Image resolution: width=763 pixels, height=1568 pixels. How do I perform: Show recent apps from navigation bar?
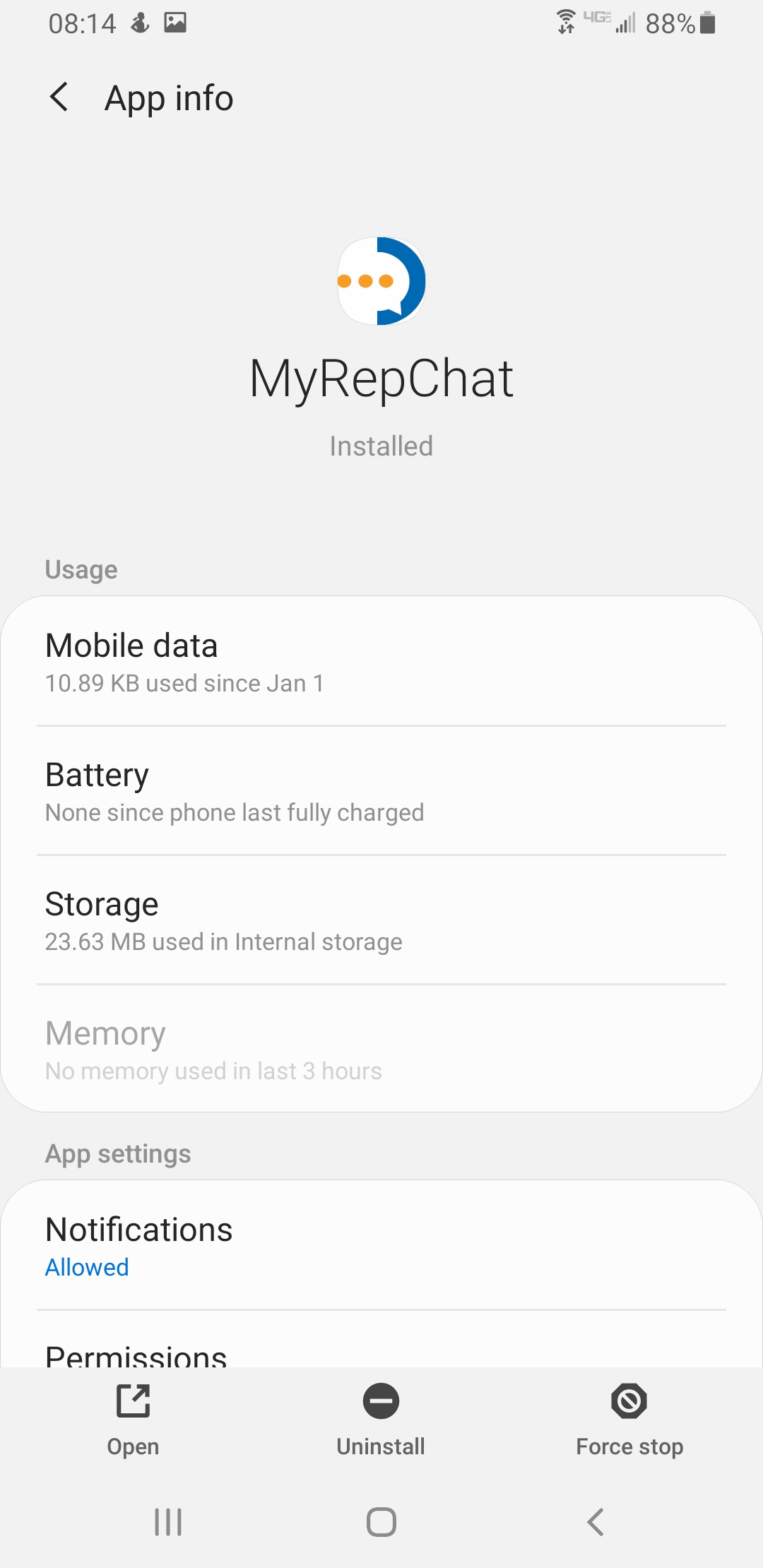(168, 1522)
